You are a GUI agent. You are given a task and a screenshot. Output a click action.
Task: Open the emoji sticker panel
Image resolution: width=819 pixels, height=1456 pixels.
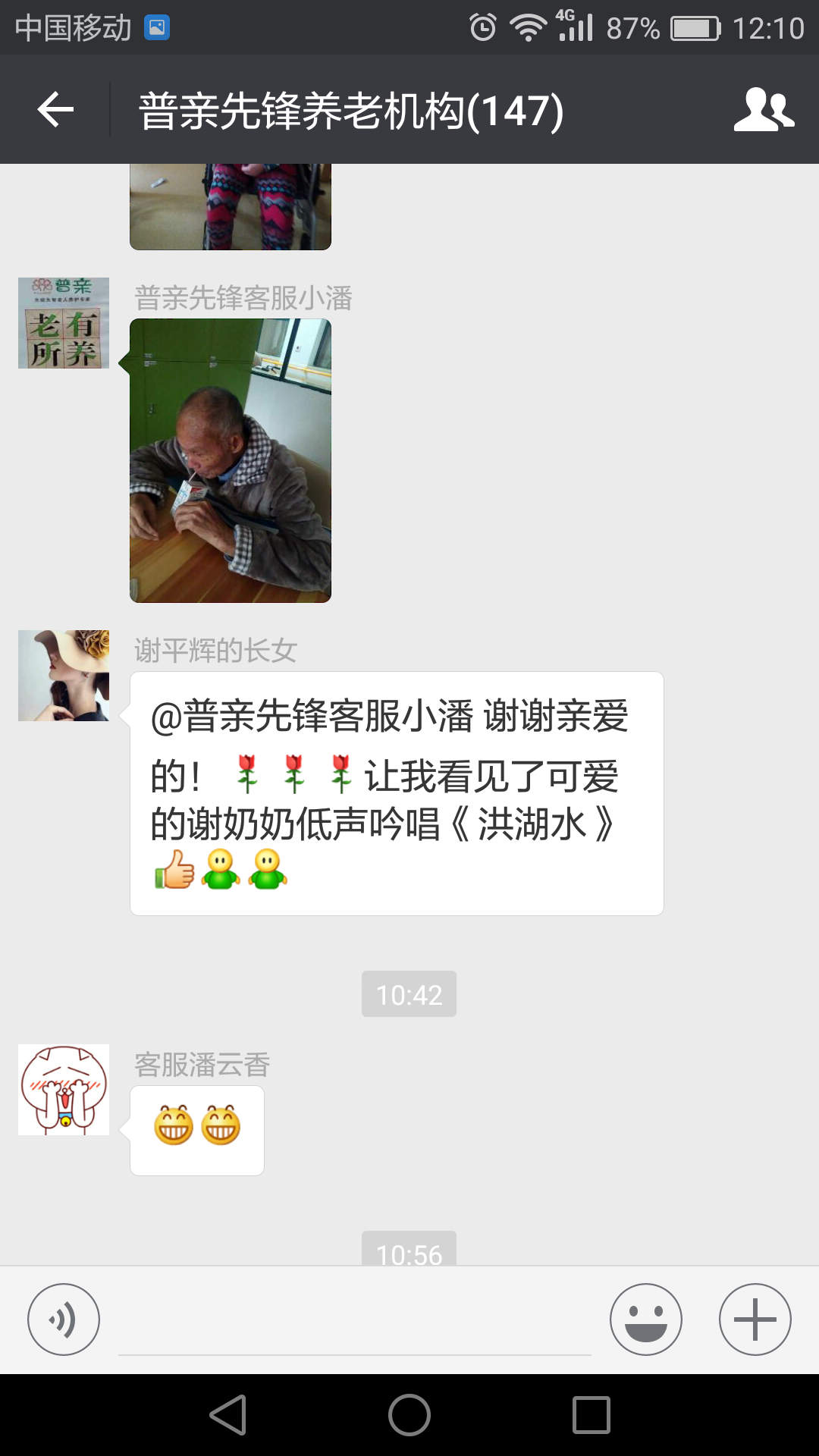click(x=645, y=1319)
